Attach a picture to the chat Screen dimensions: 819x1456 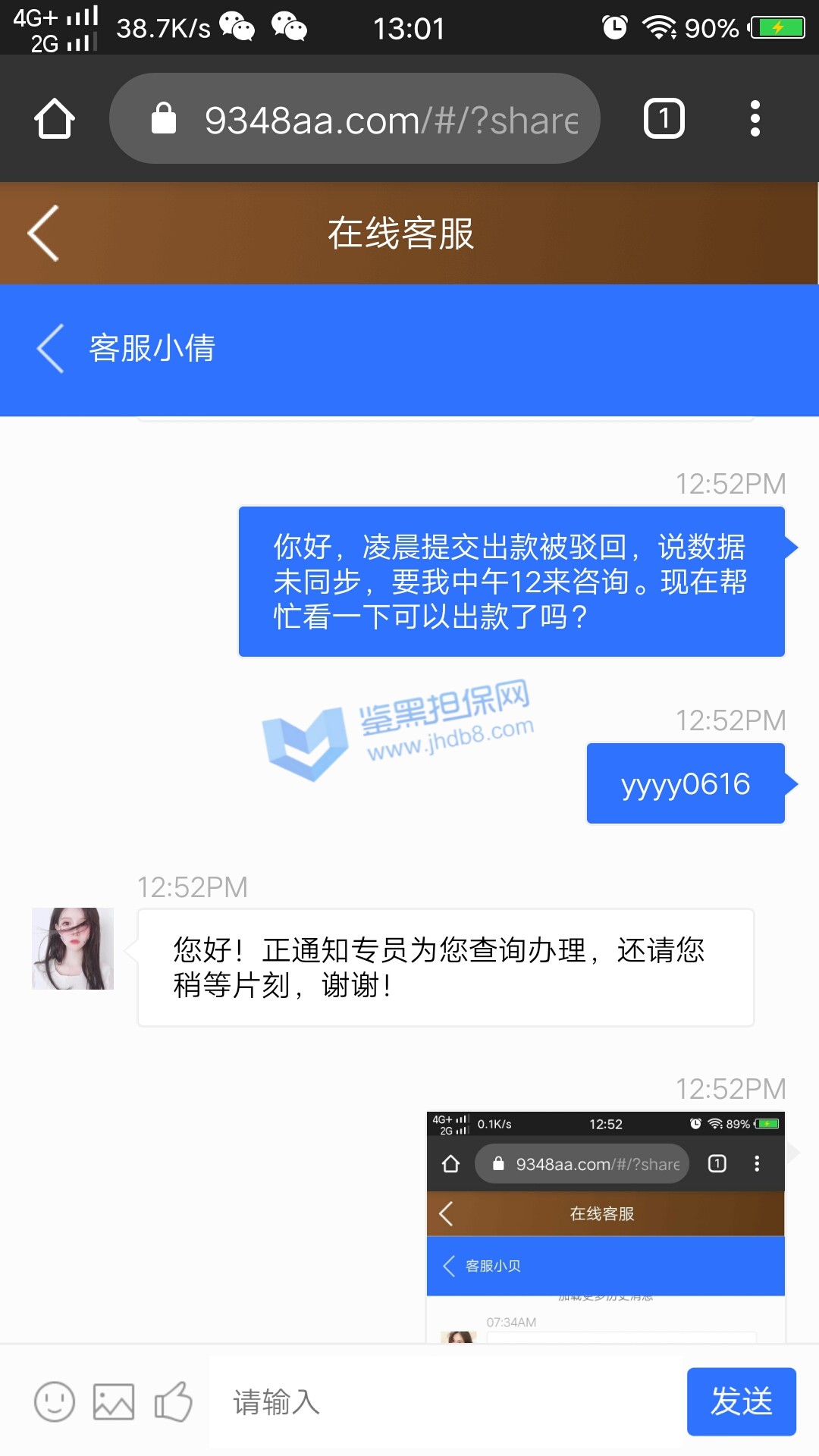[x=114, y=1401]
